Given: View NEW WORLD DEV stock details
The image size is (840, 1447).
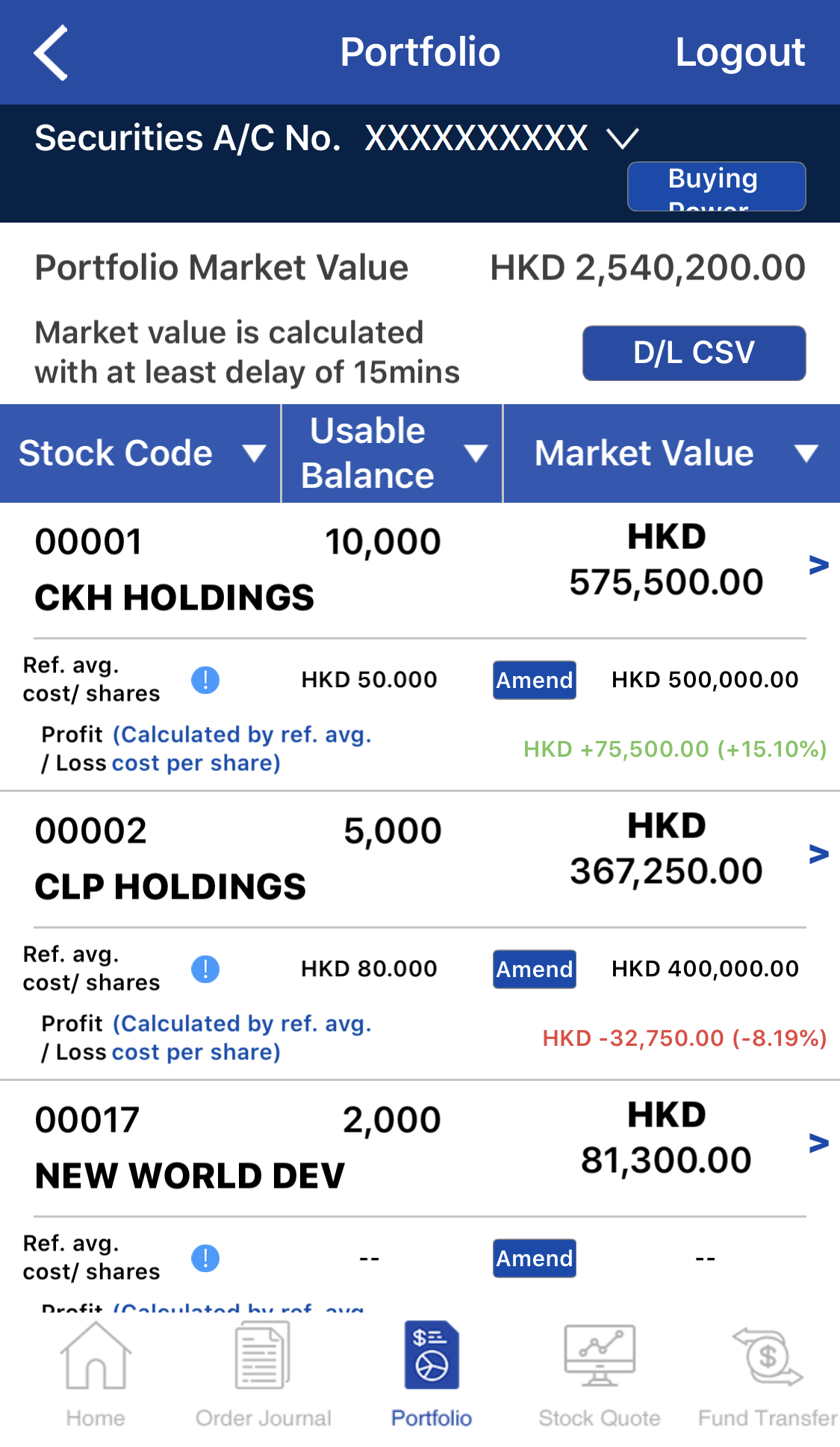Looking at the screenshot, I should [818, 1143].
